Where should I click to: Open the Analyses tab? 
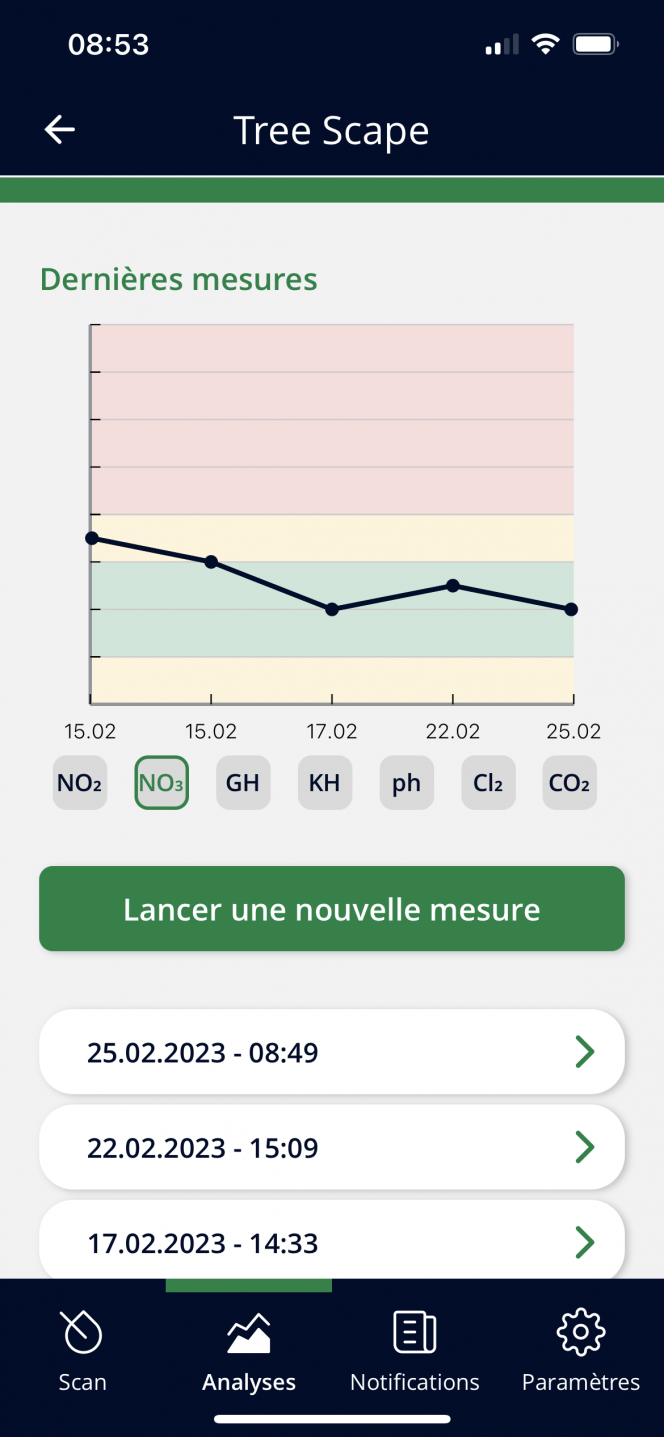[249, 1352]
